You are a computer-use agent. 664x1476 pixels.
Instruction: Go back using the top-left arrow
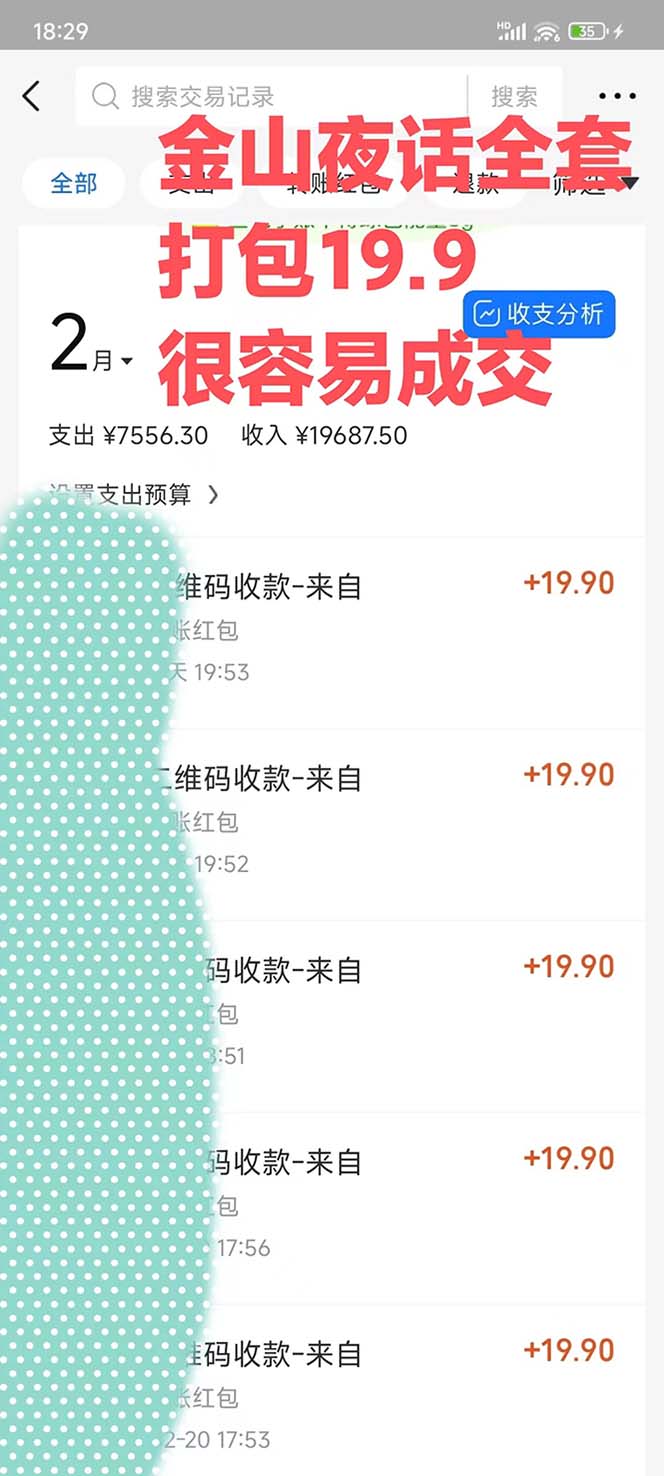tap(31, 97)
